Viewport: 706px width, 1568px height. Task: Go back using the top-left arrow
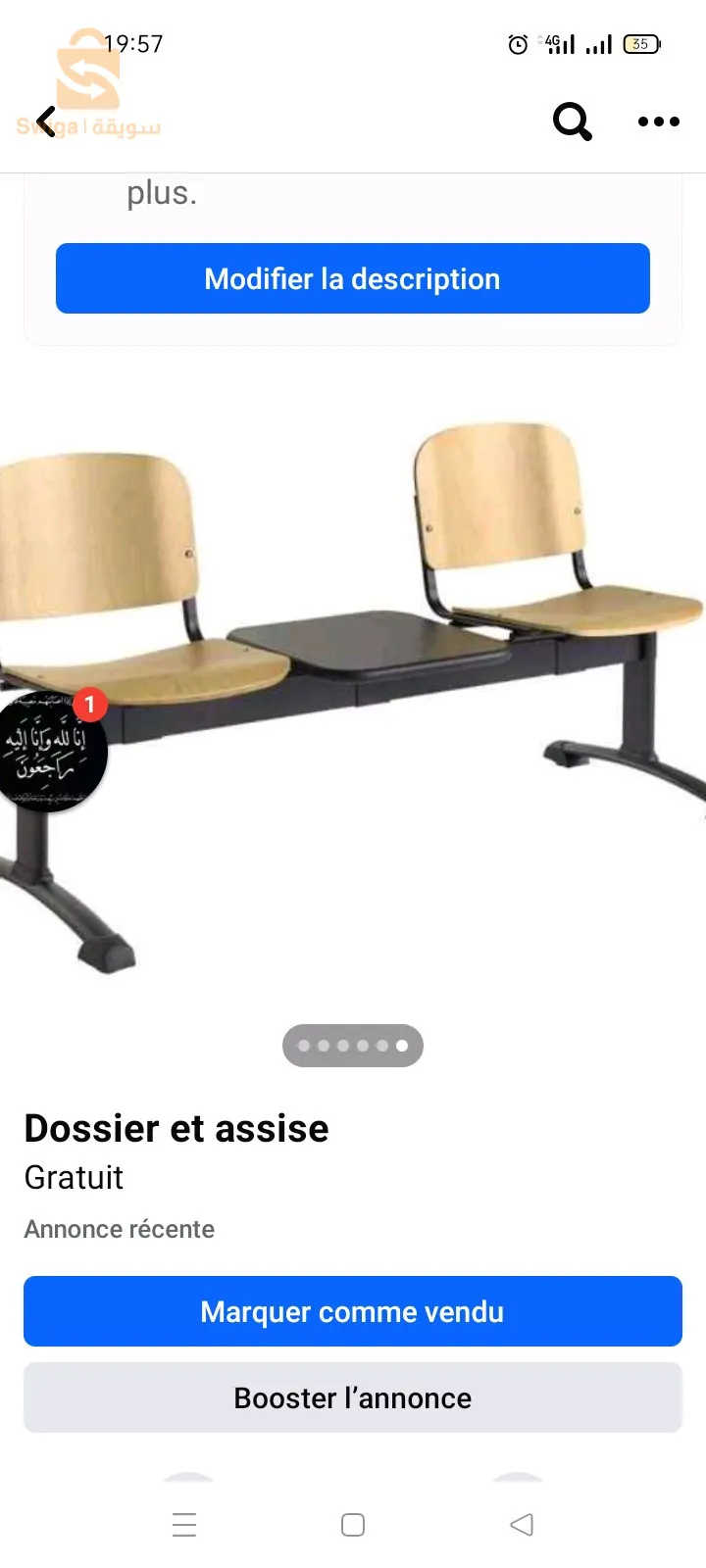pyautogui.click(x=46, y=122)
